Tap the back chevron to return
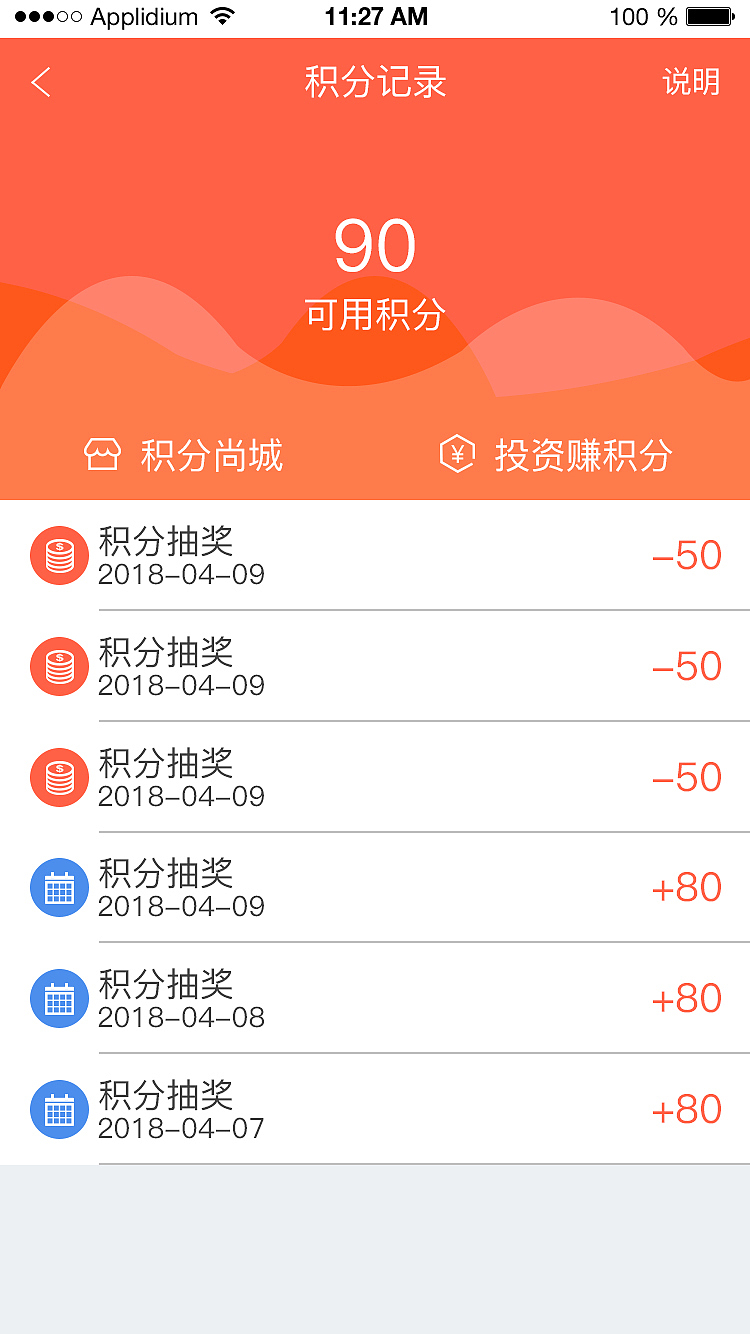 click(40, 84)
